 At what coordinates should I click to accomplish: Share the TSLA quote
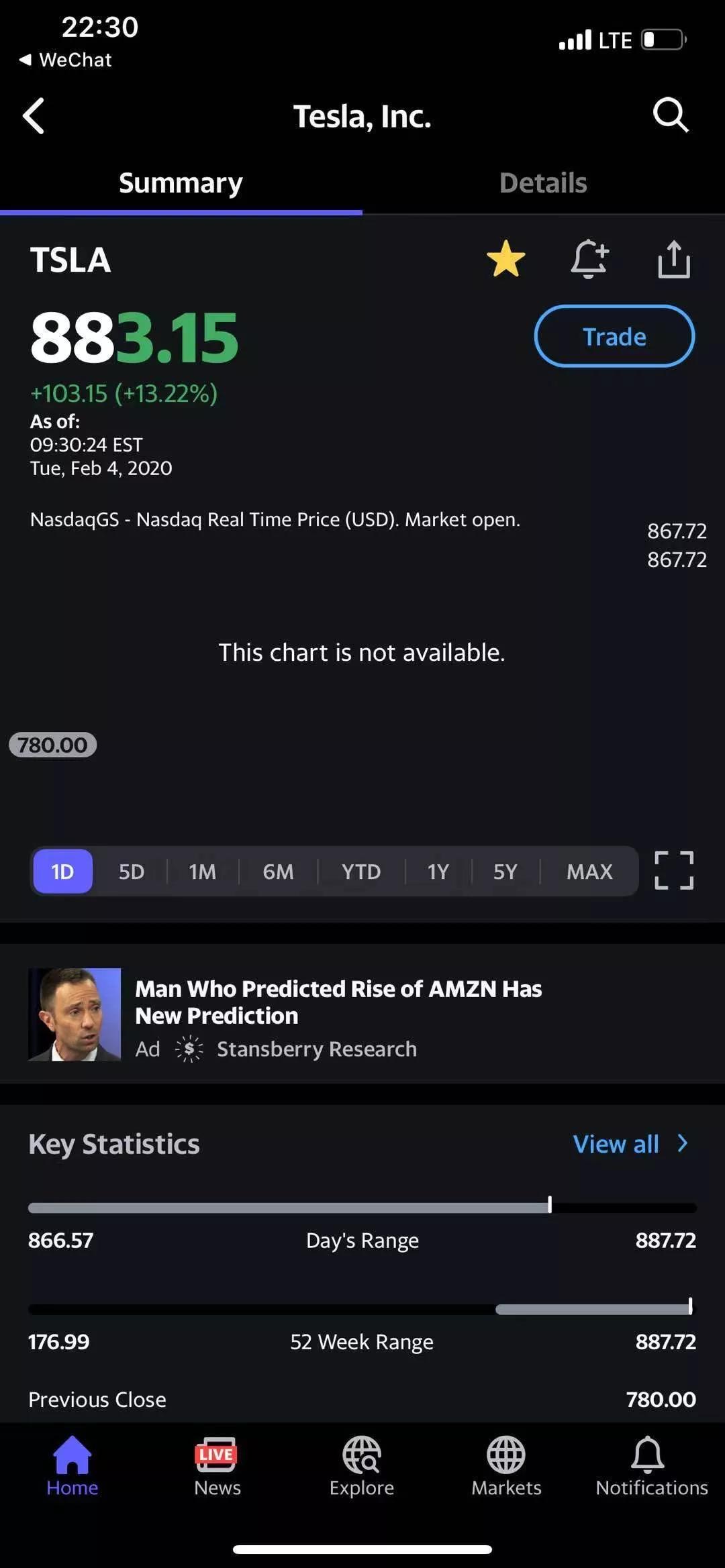(x=674, y=259)
